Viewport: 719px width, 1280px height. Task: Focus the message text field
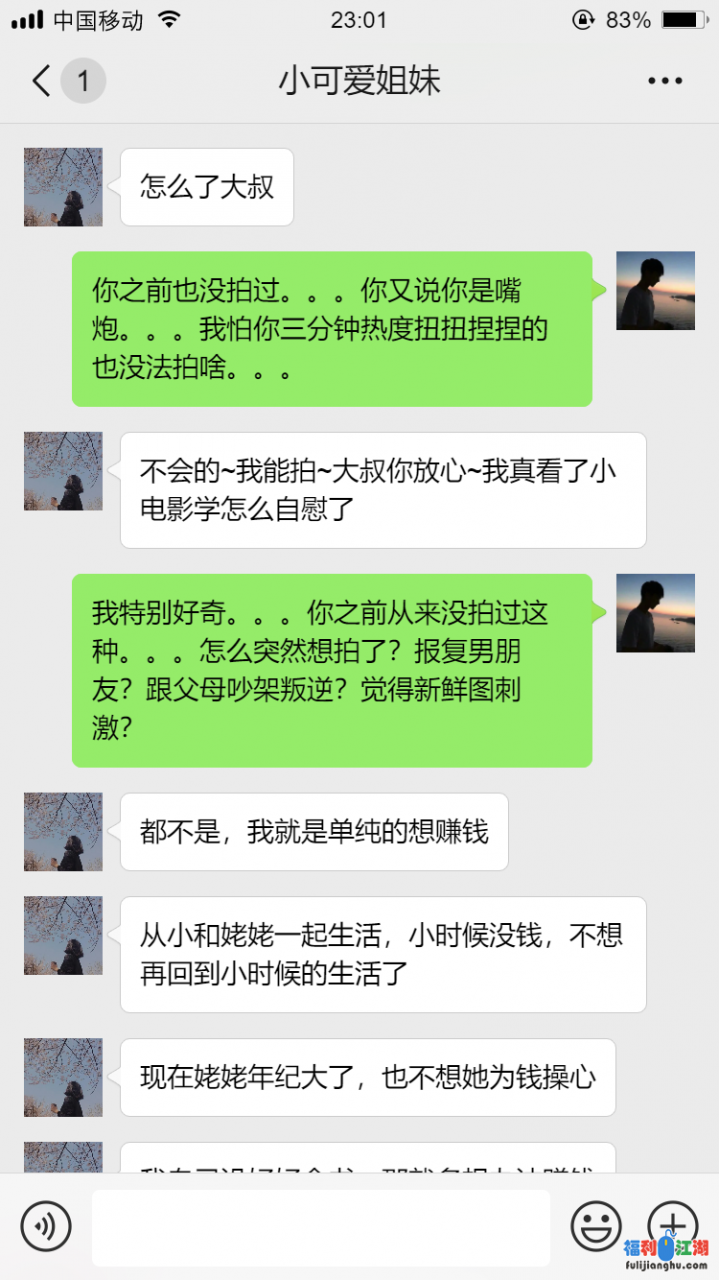tap(320, 1227)
